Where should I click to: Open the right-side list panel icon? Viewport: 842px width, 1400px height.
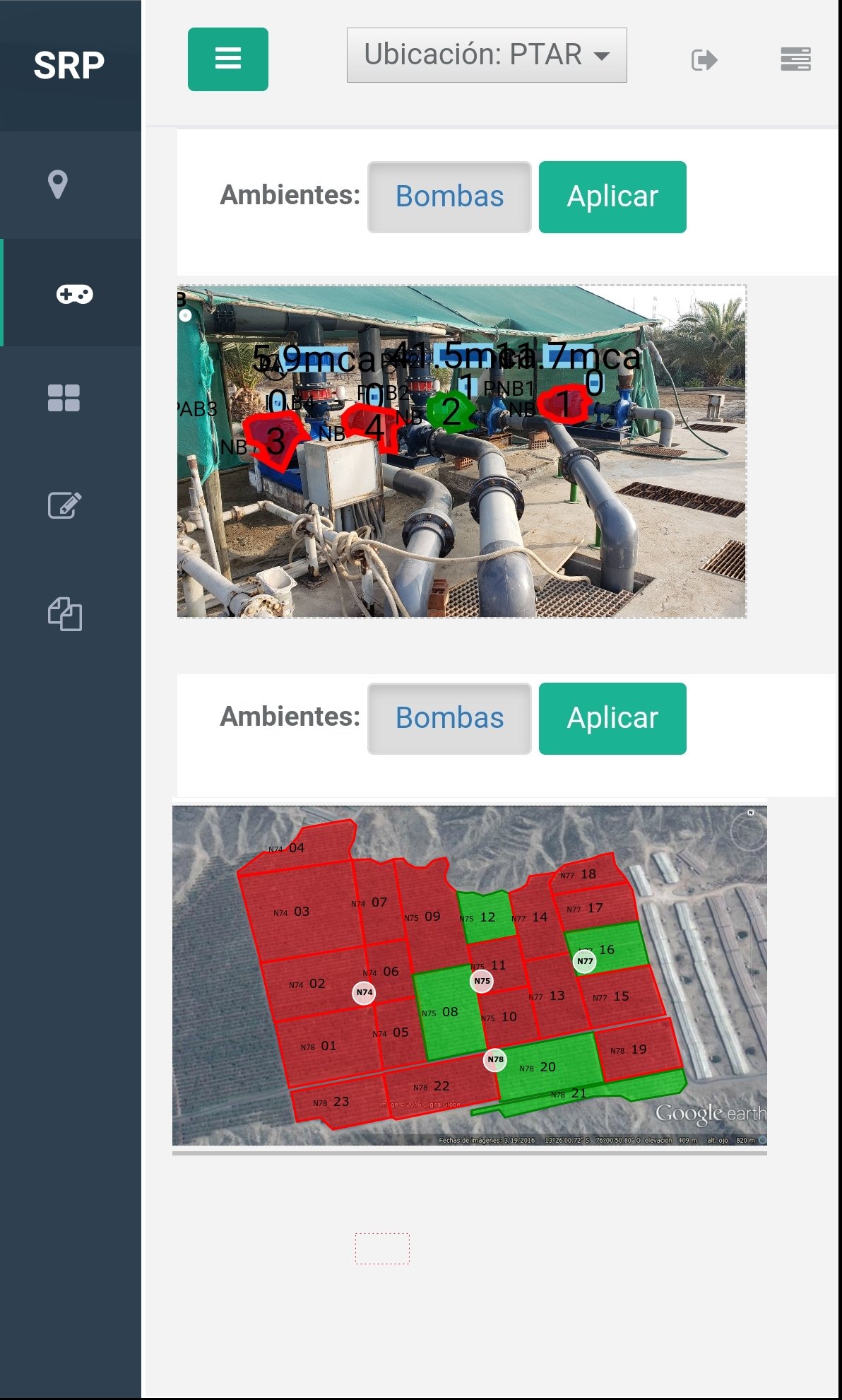point(795,59)
